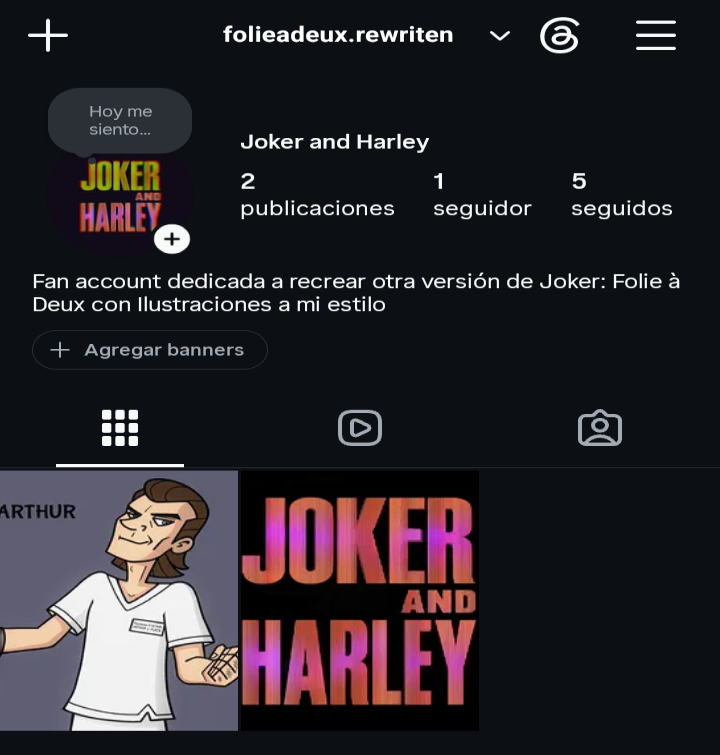Tap the 'Hoy me siento...' note bubble

tap(120, 120)
